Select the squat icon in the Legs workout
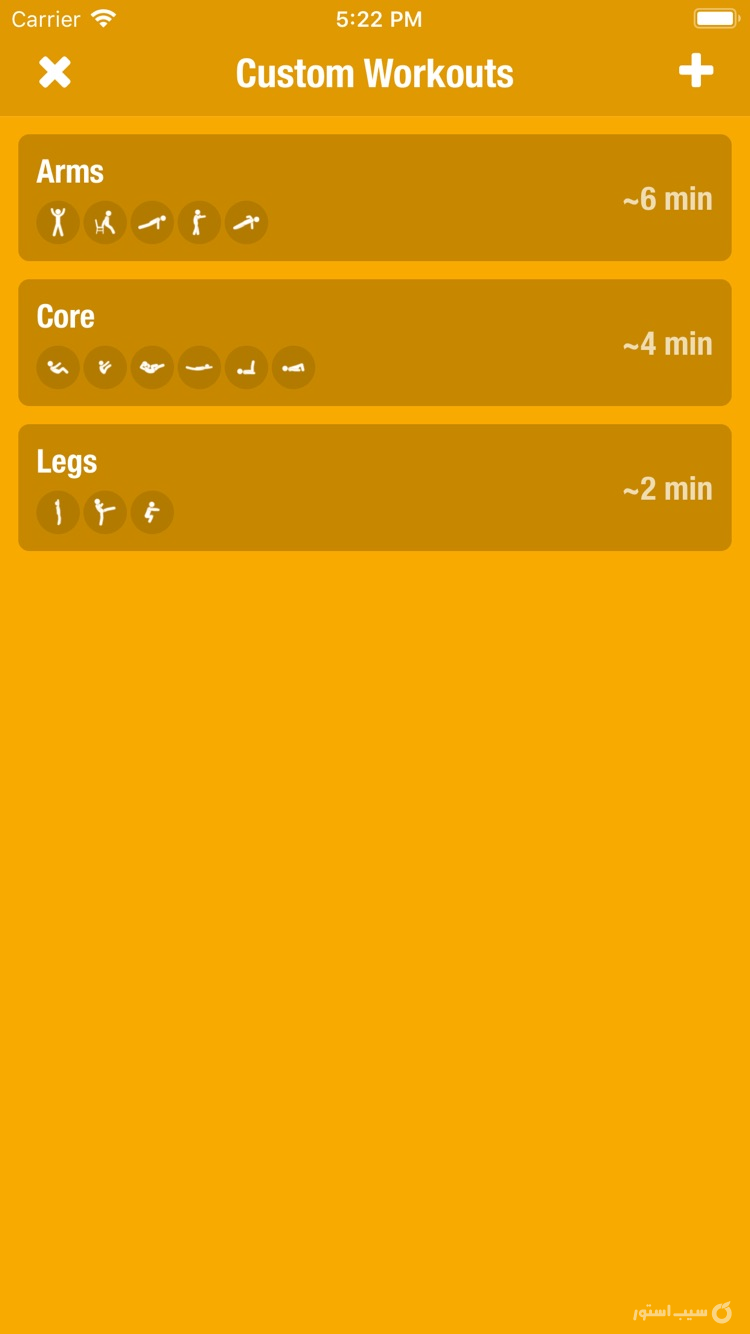 [57, 512]
